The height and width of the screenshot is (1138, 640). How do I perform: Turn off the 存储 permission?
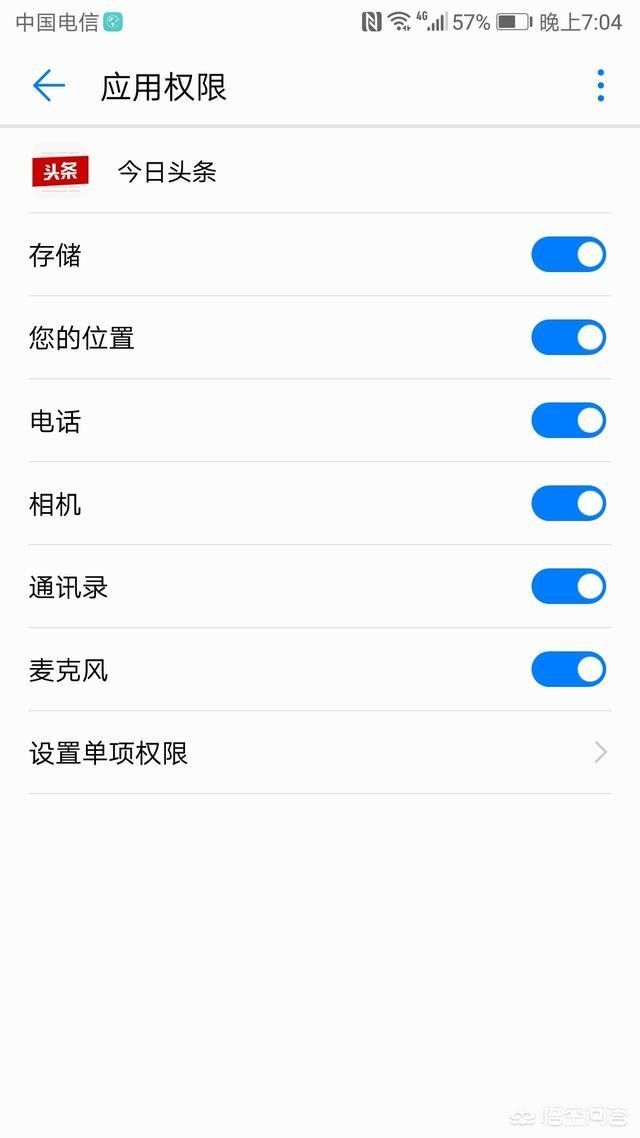[x=568, y=255]
